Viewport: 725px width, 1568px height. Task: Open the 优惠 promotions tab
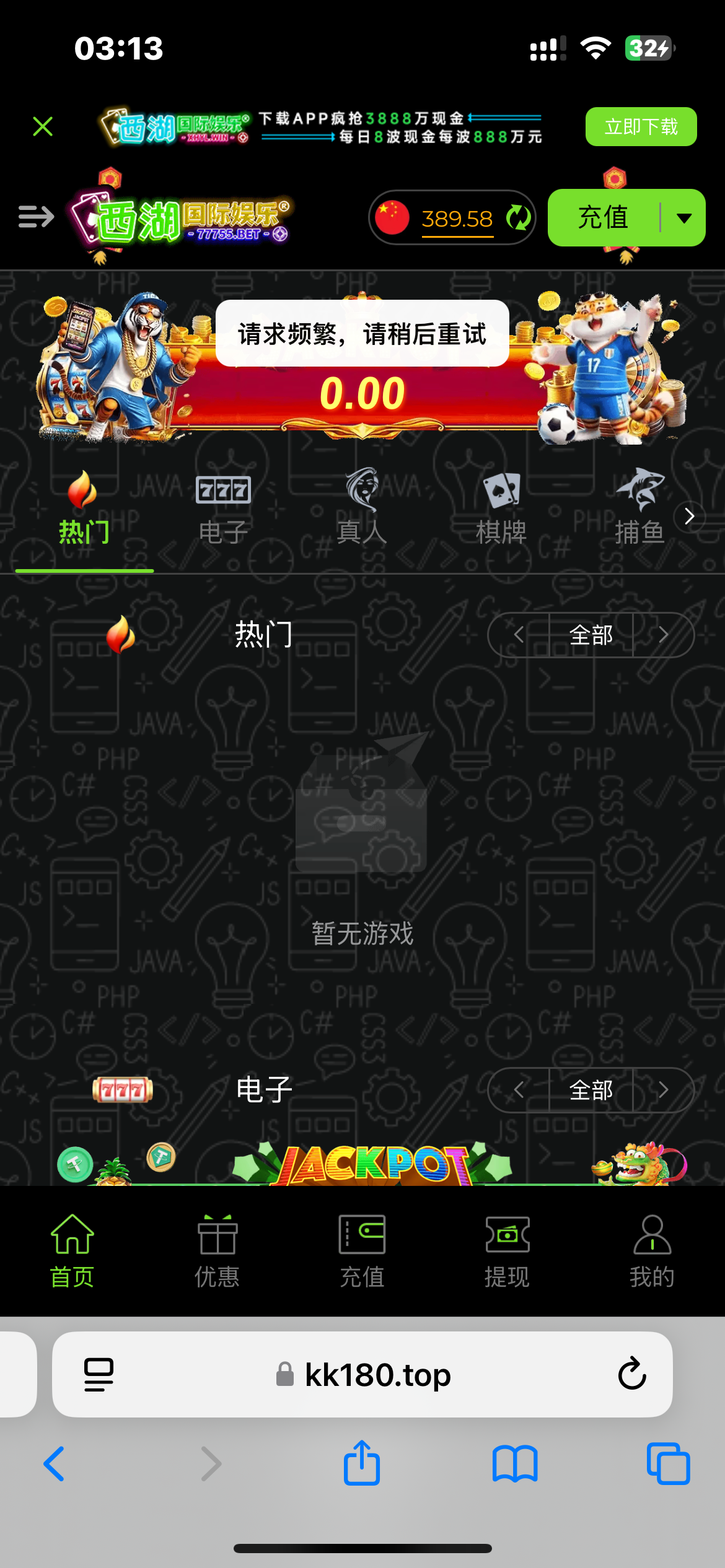click(217, 1251)
